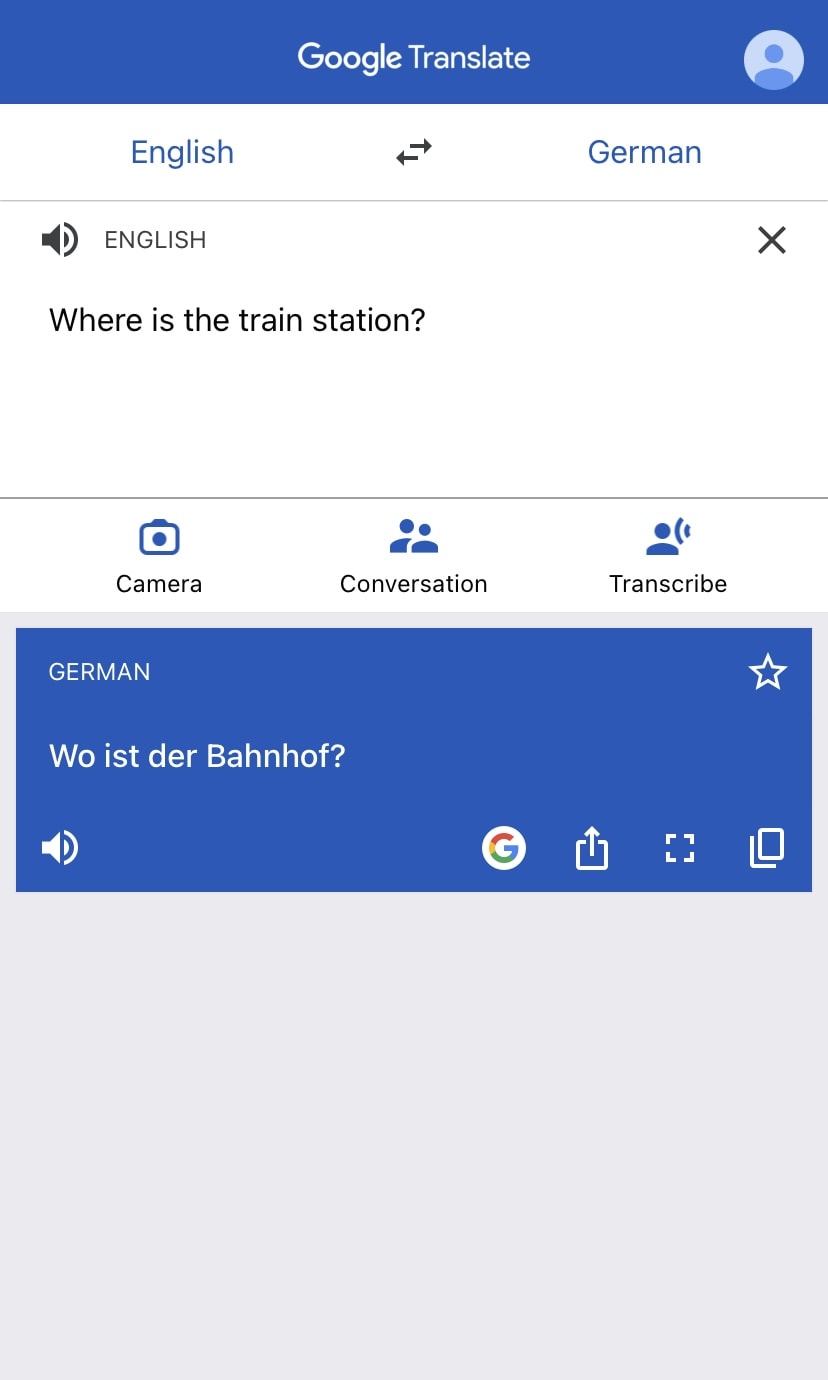This screenshot has height=1380, width=828.
Task: Search the translation with Google
Action: [x=504, y=847]
